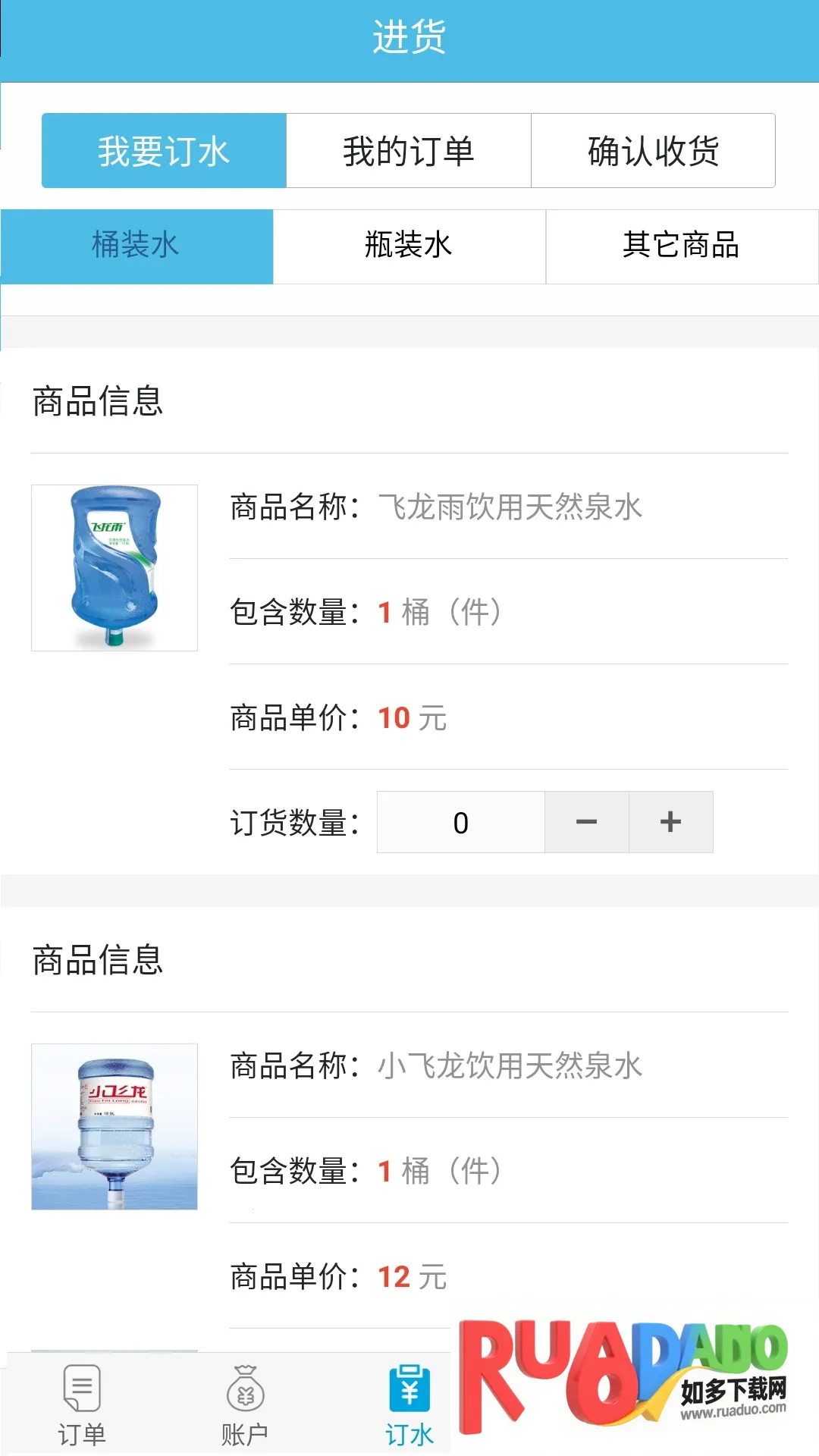Tap the 订货数量 field for 飞龙雨饮用天然泉水
819x1456 pixels.
tap(460, 822)
